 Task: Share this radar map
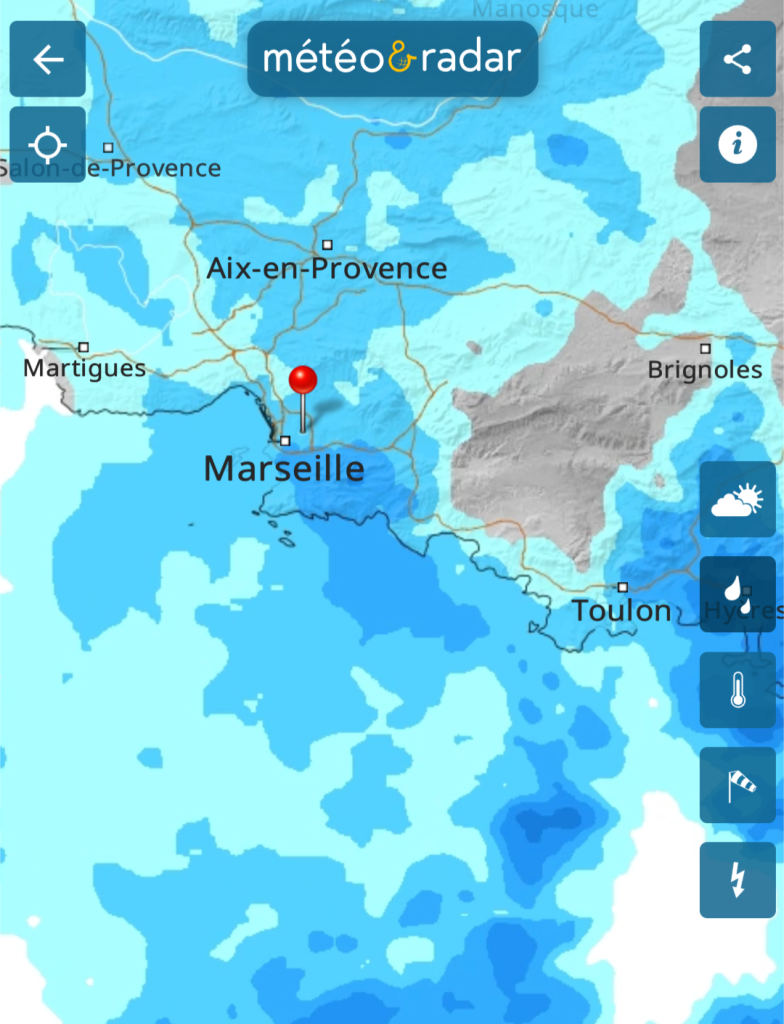coord(737,60)
